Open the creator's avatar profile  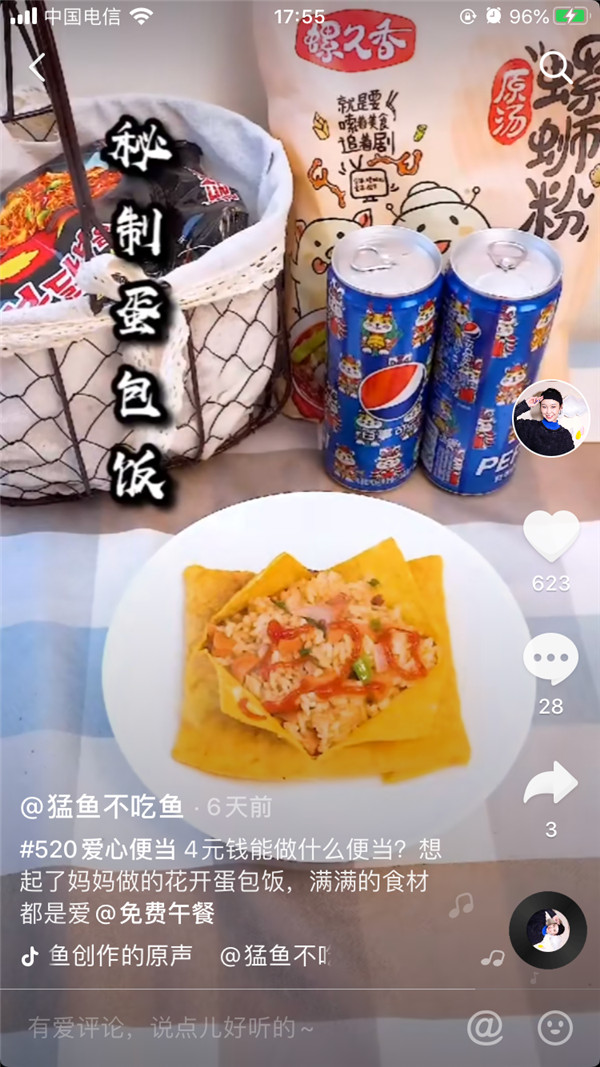pos(551,419)
